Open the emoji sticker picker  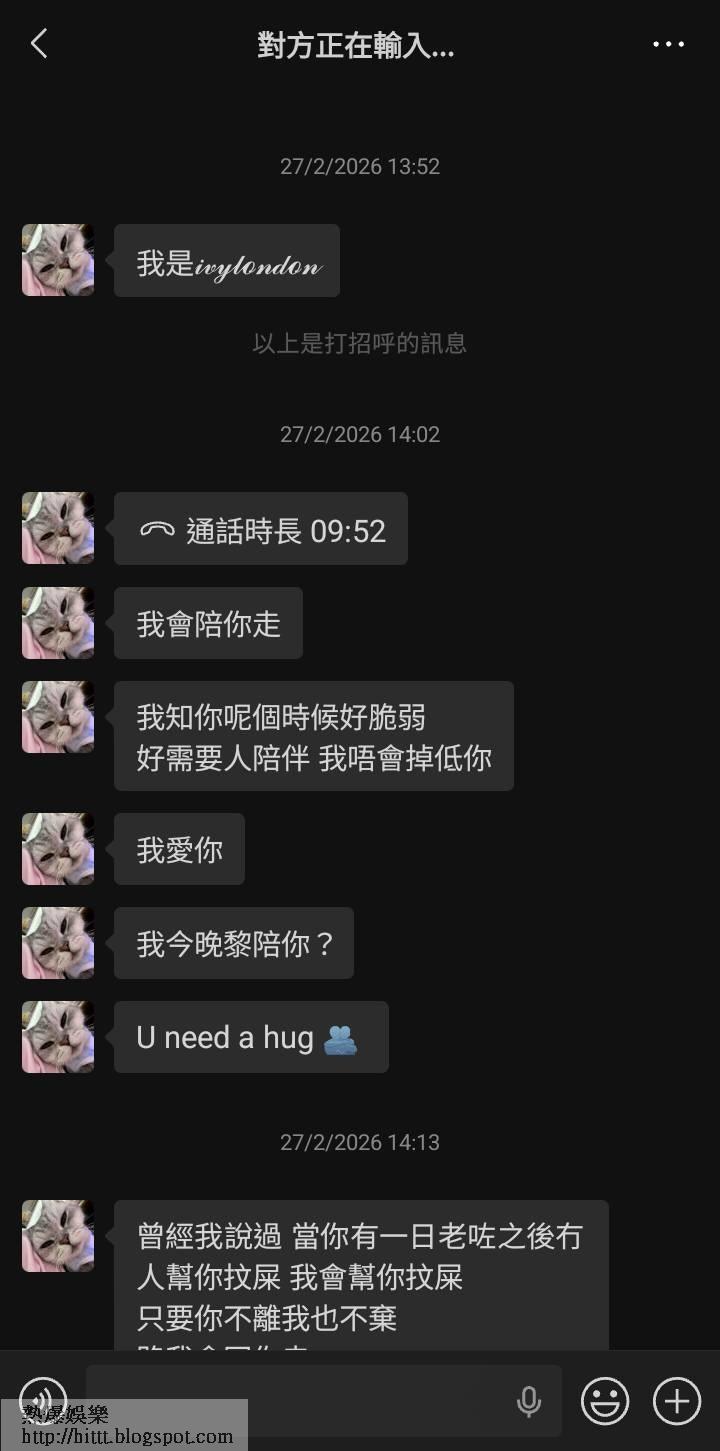(605, 1401)
